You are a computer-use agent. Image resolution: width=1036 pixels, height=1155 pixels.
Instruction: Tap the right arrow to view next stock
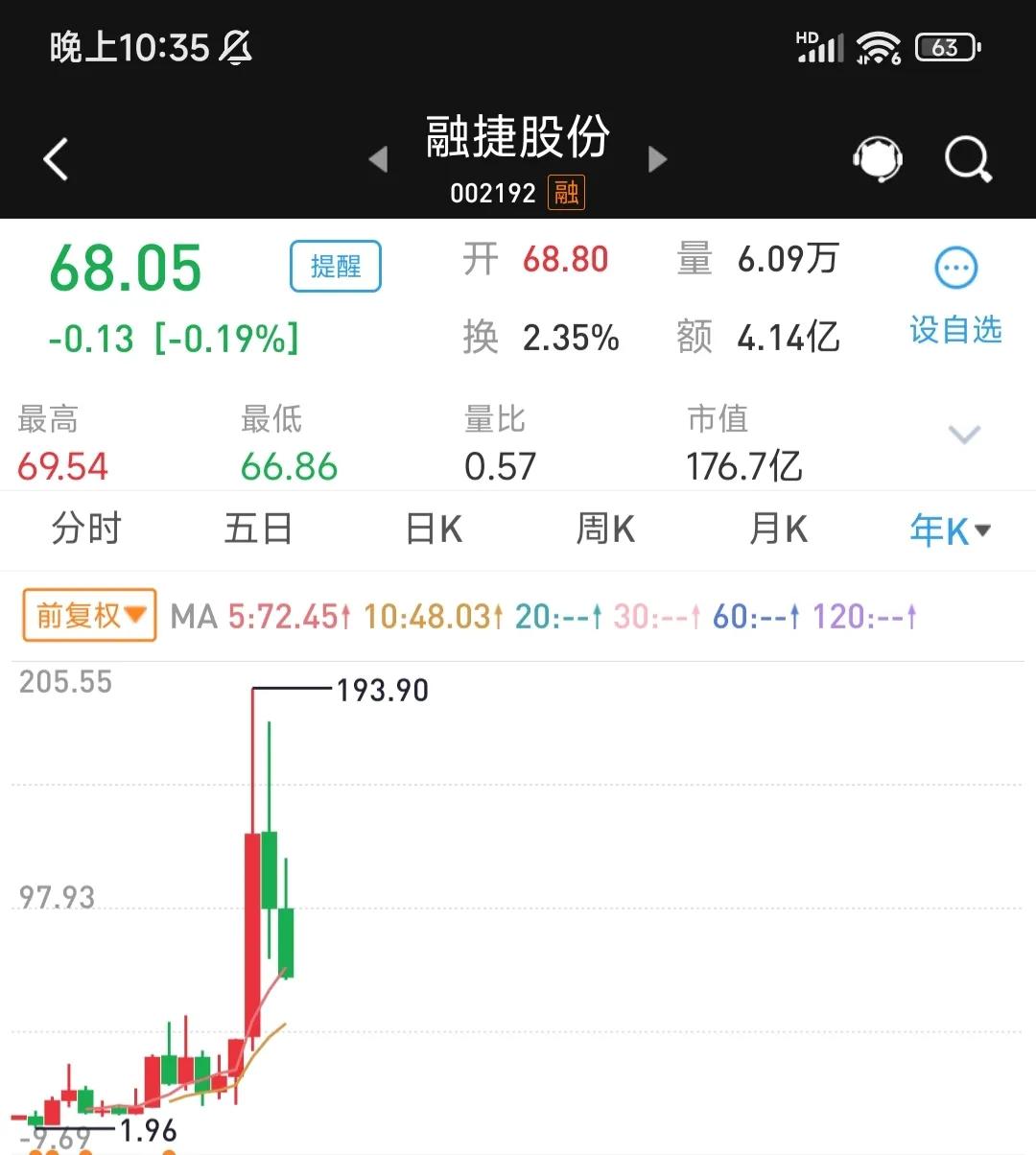point(657,161)
